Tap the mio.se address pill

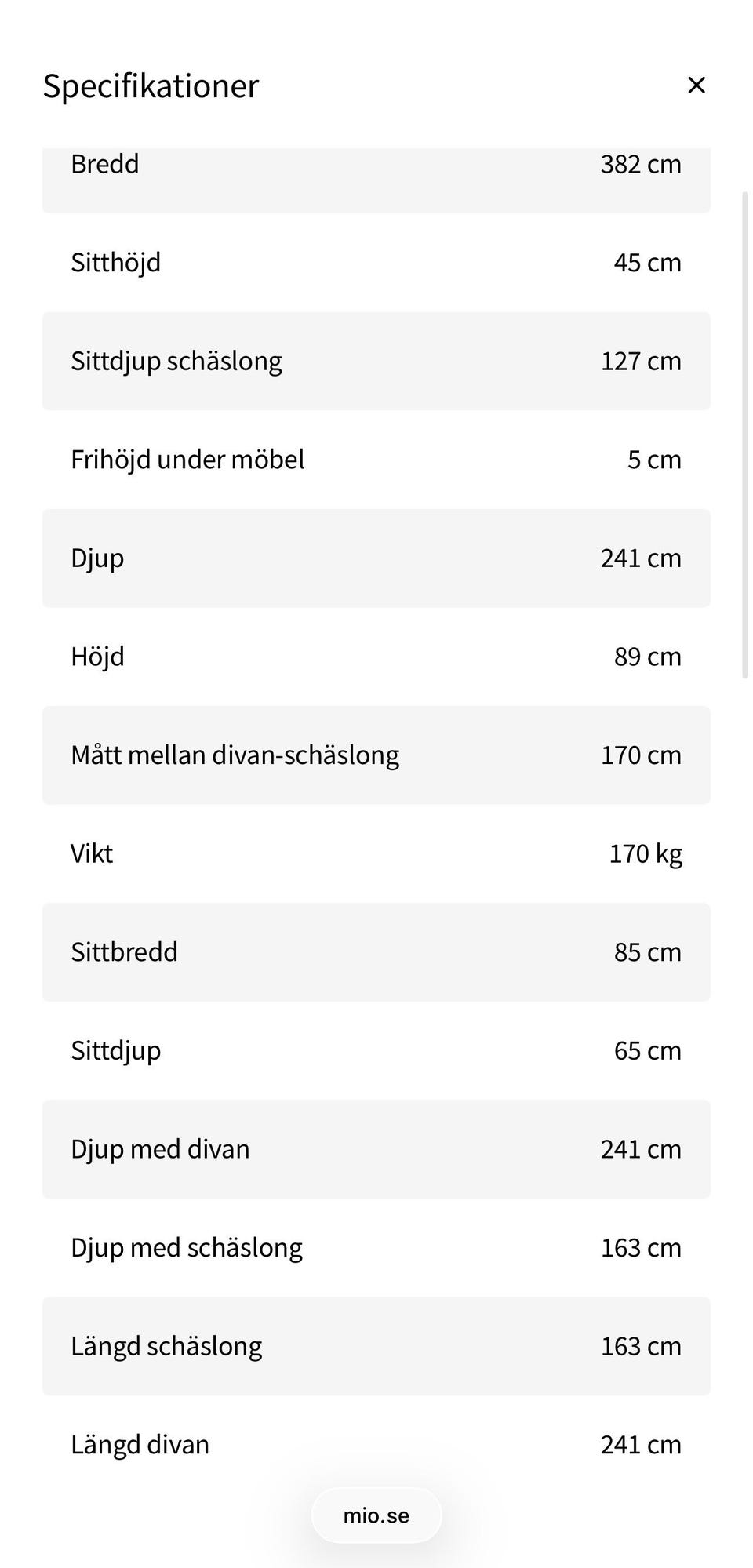click(376, 1515)
